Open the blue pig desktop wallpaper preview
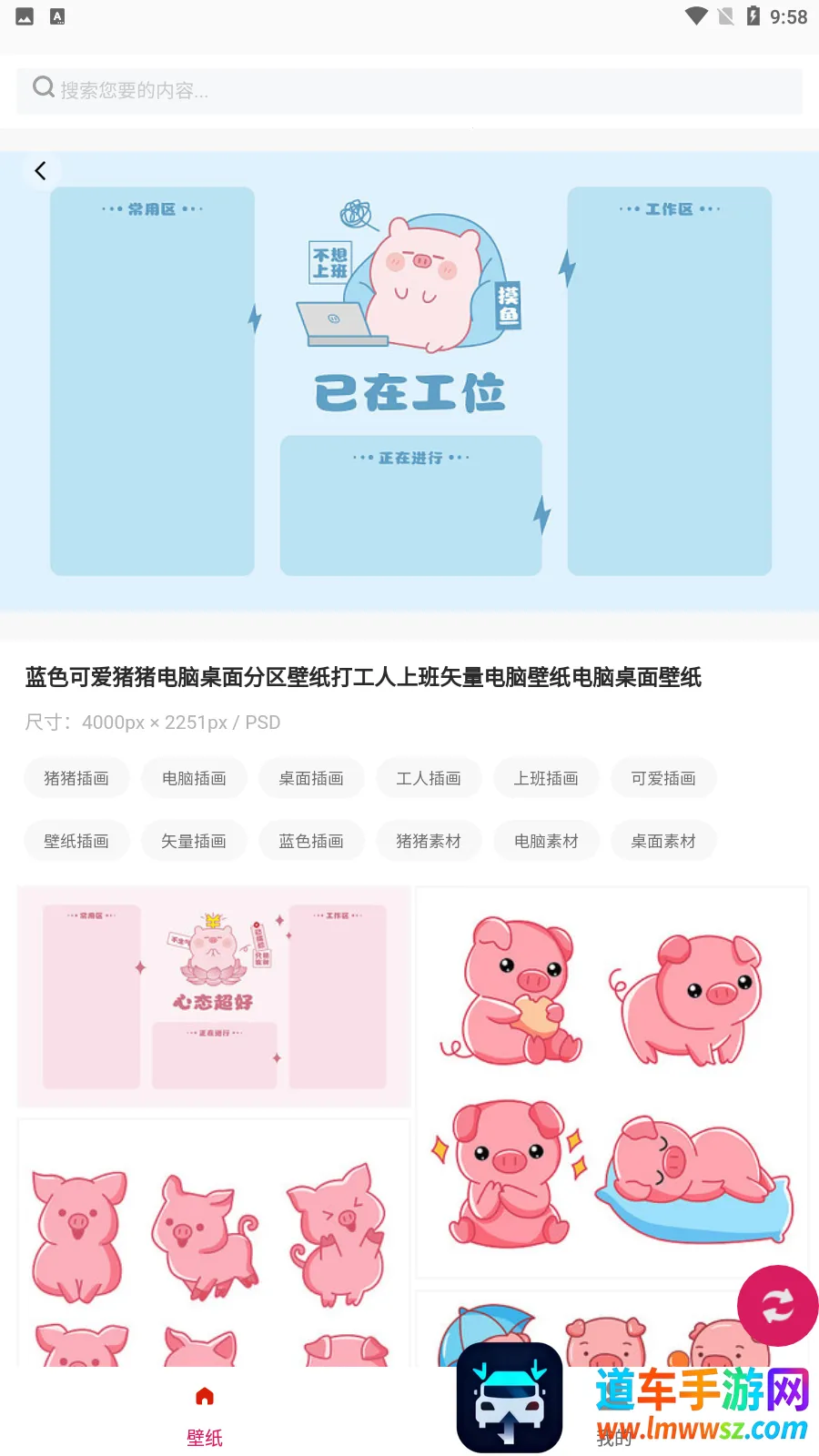The width and height of the screenshot is (819, 1456). click(x=409, y=382)
